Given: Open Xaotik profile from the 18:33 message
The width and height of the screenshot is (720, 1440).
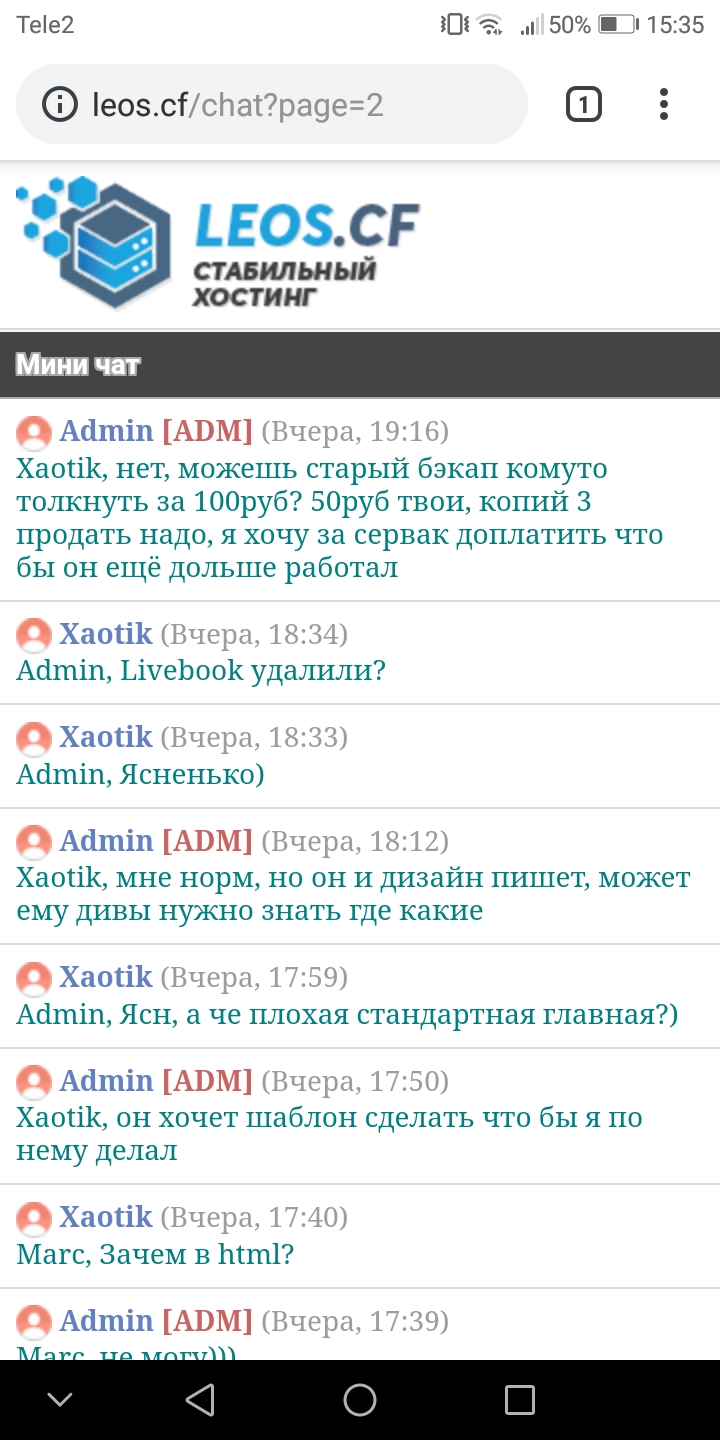Looking at the screenshot, I should [x=106, y=737].
